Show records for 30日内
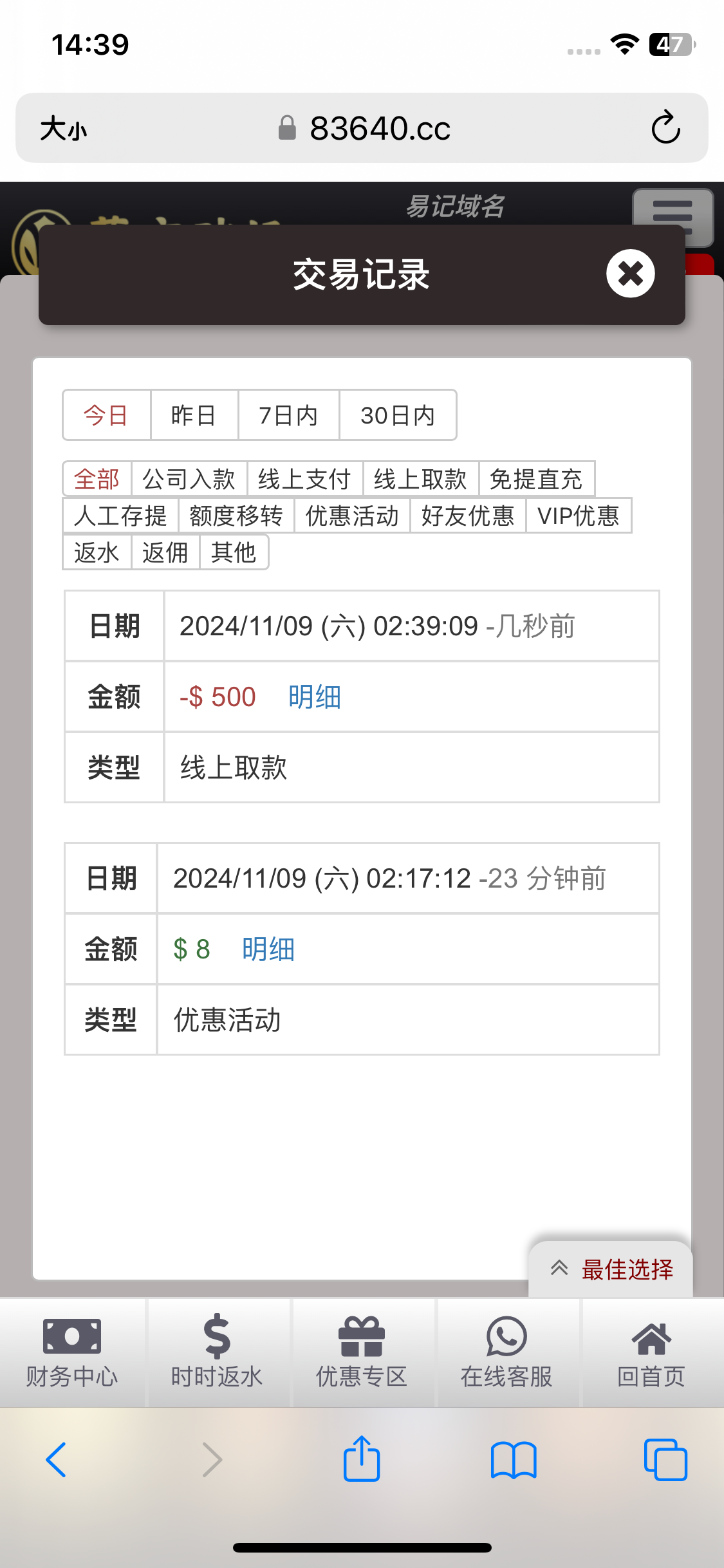Image resolution: width=724 pixels, height=1568 pixels. click(398, 415)
